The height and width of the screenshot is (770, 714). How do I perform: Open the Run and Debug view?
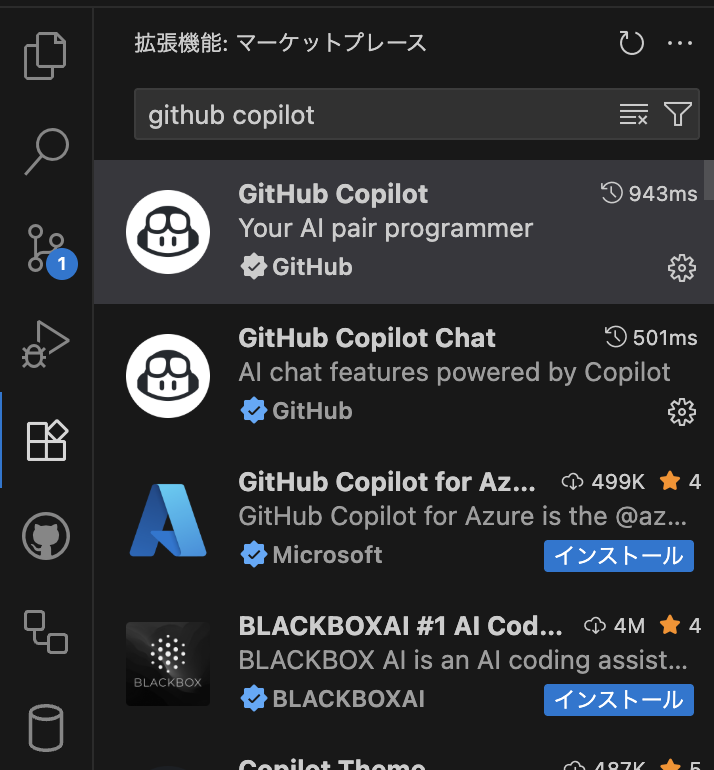pos(46,344)
